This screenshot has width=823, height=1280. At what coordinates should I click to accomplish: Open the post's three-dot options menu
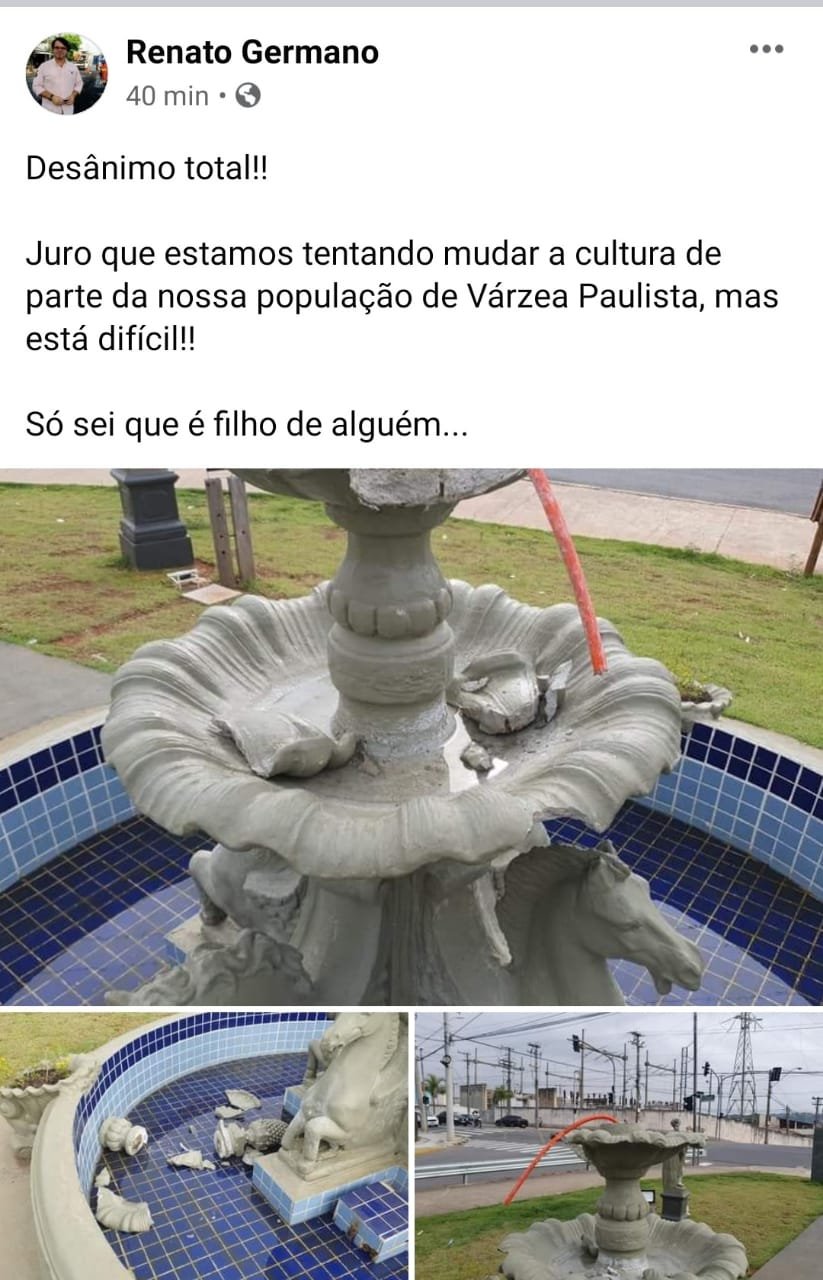pos(766,49)
